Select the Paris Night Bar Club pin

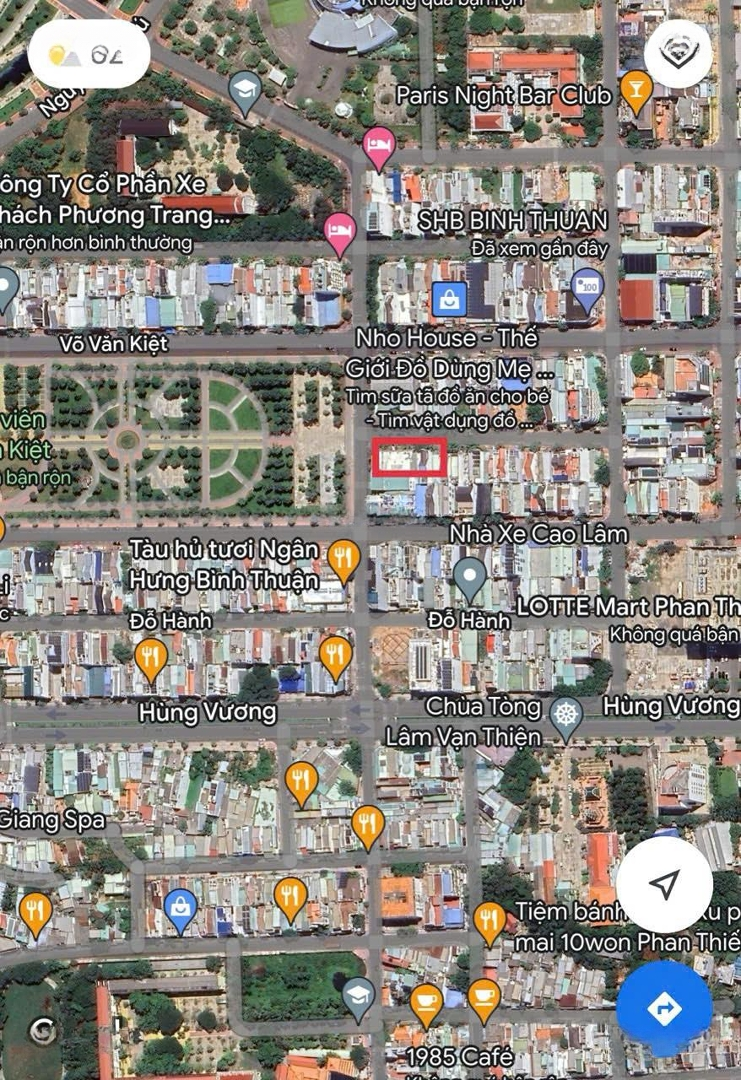click(635, 91)
